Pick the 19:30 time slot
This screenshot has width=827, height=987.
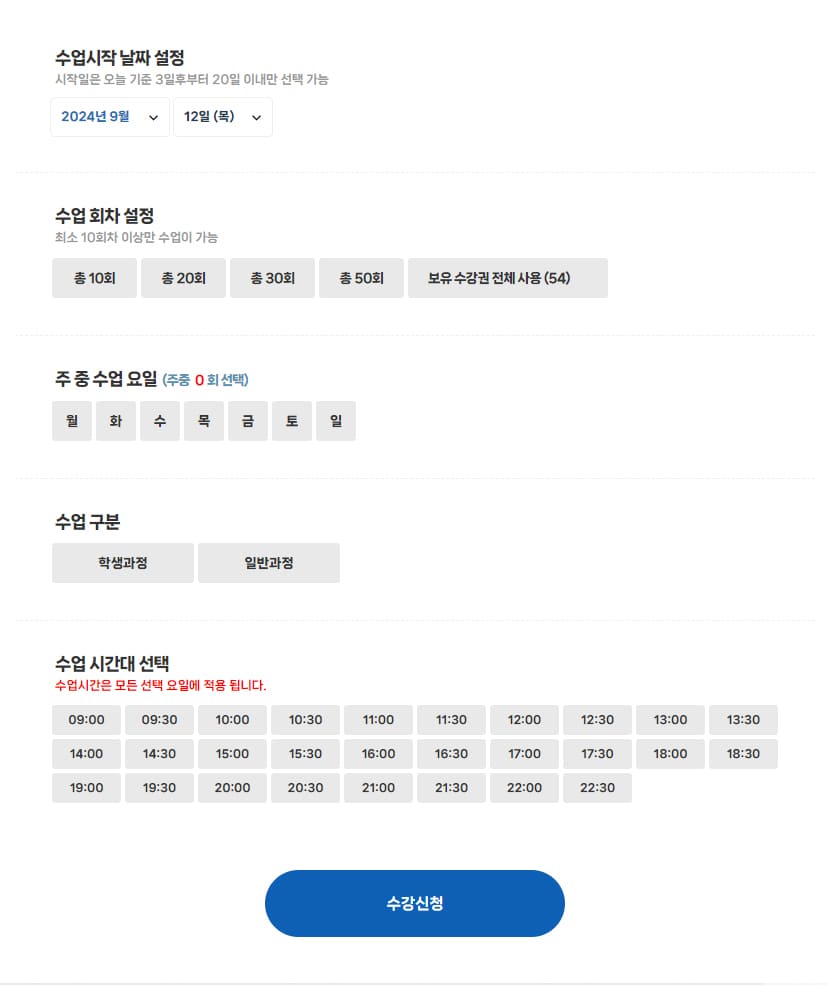pos(159,788)
